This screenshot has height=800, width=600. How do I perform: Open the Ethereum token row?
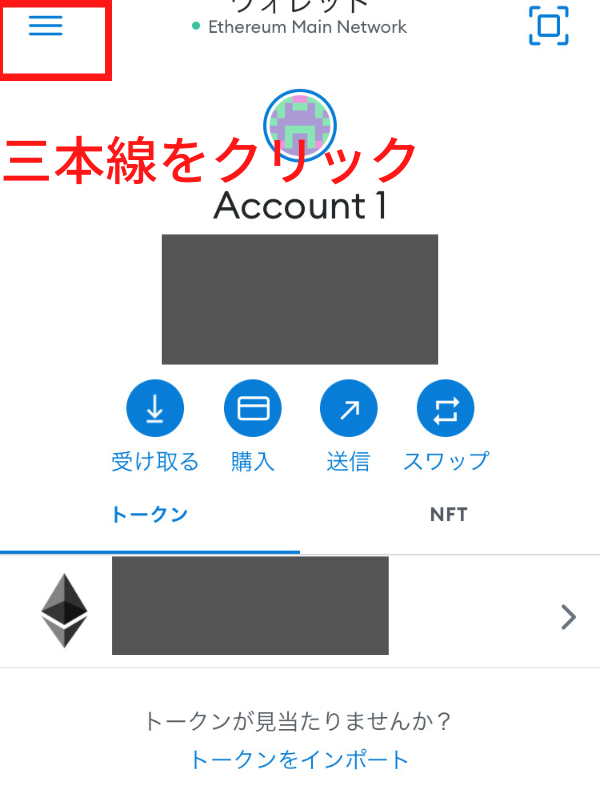coord(300,612)
